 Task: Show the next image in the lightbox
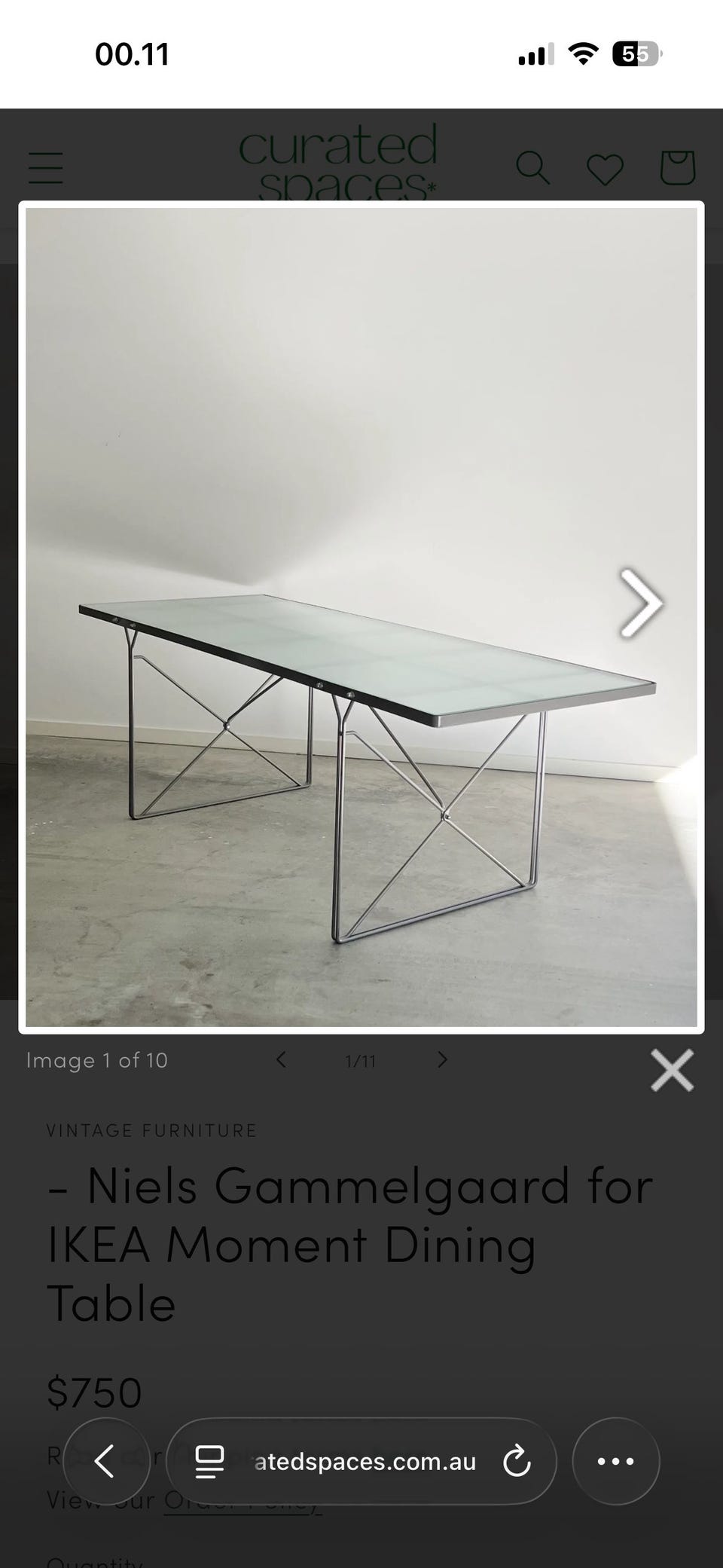tap(641, 604)
